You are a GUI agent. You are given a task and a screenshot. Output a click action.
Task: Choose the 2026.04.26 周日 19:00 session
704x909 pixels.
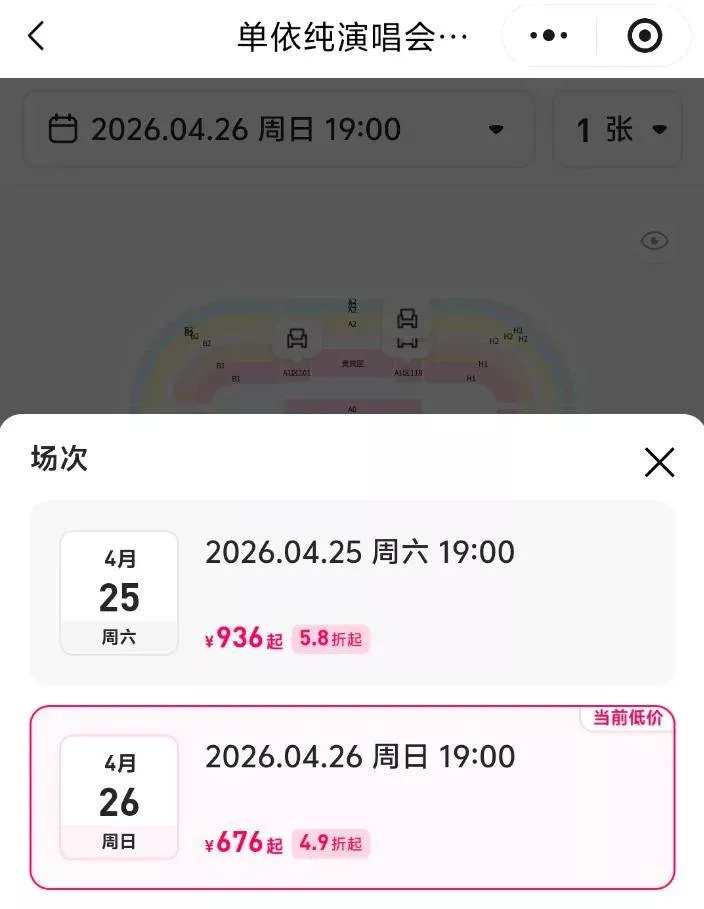point(352,797)
